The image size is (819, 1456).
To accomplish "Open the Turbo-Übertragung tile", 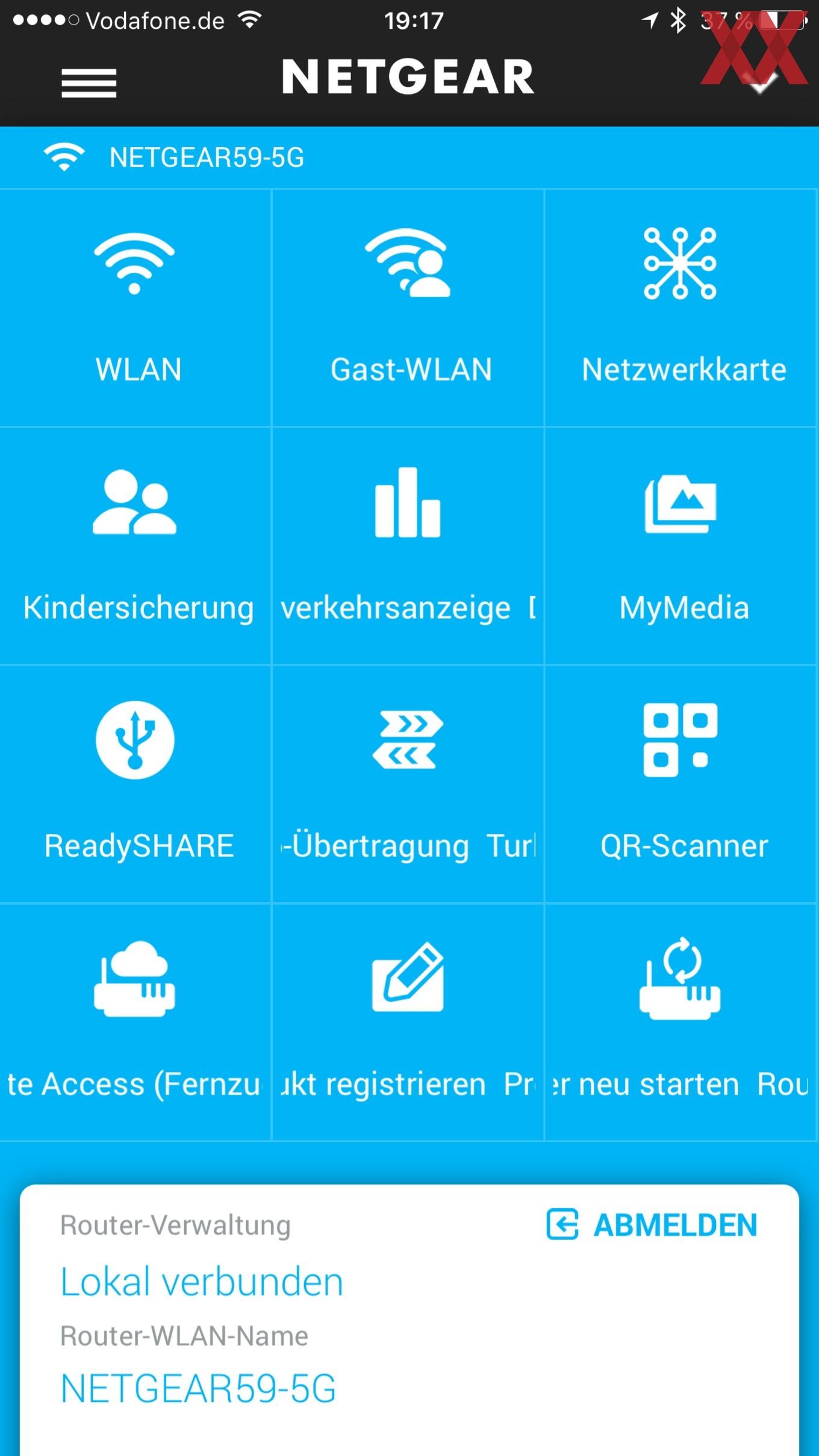I will (x=408, y=784).
